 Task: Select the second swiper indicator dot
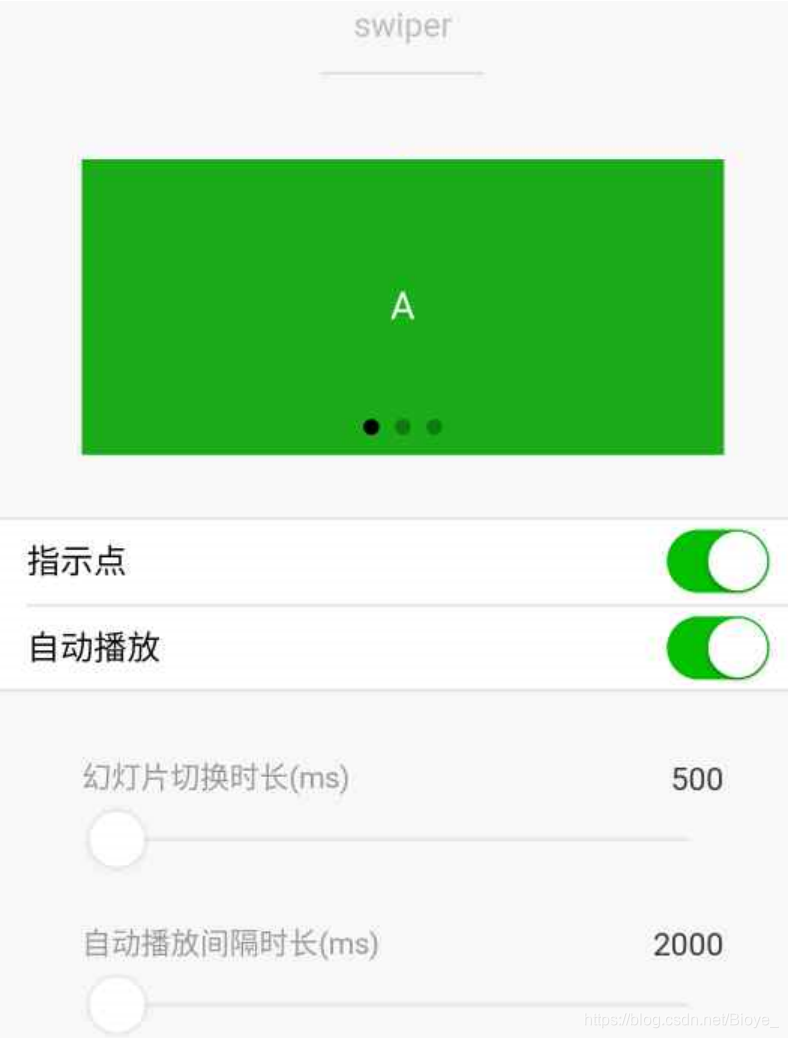(x=403, y=426)
